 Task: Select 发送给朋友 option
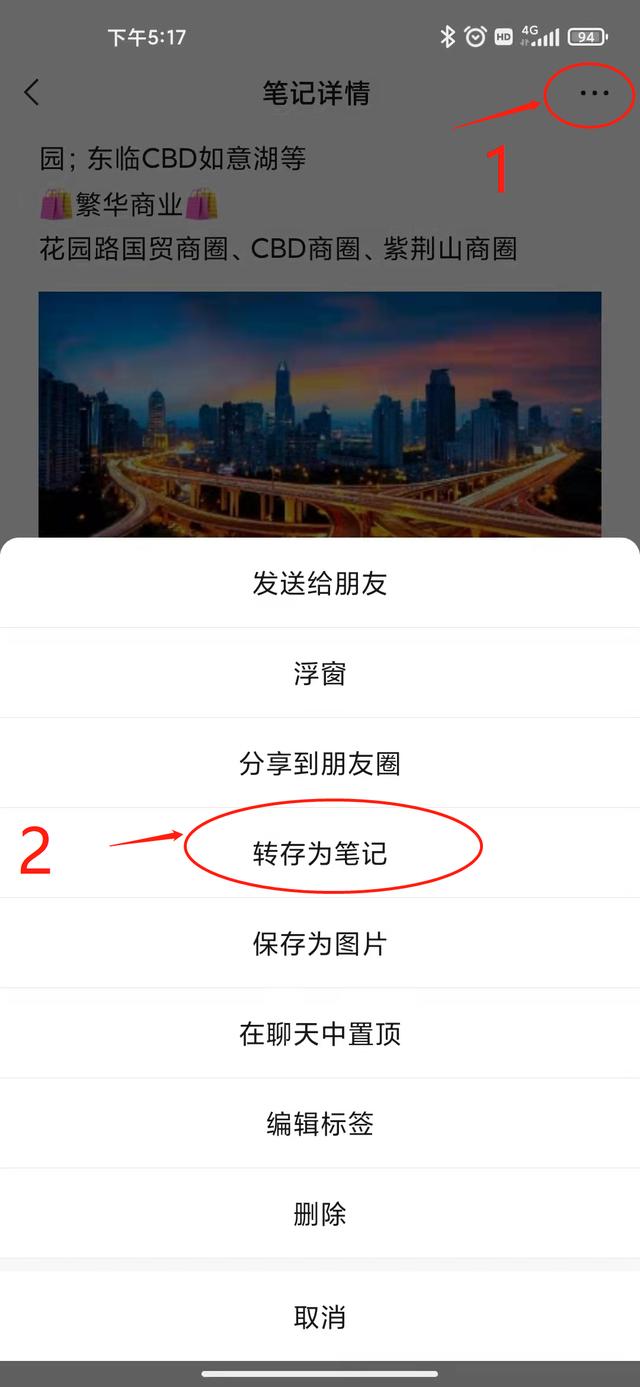320,583
